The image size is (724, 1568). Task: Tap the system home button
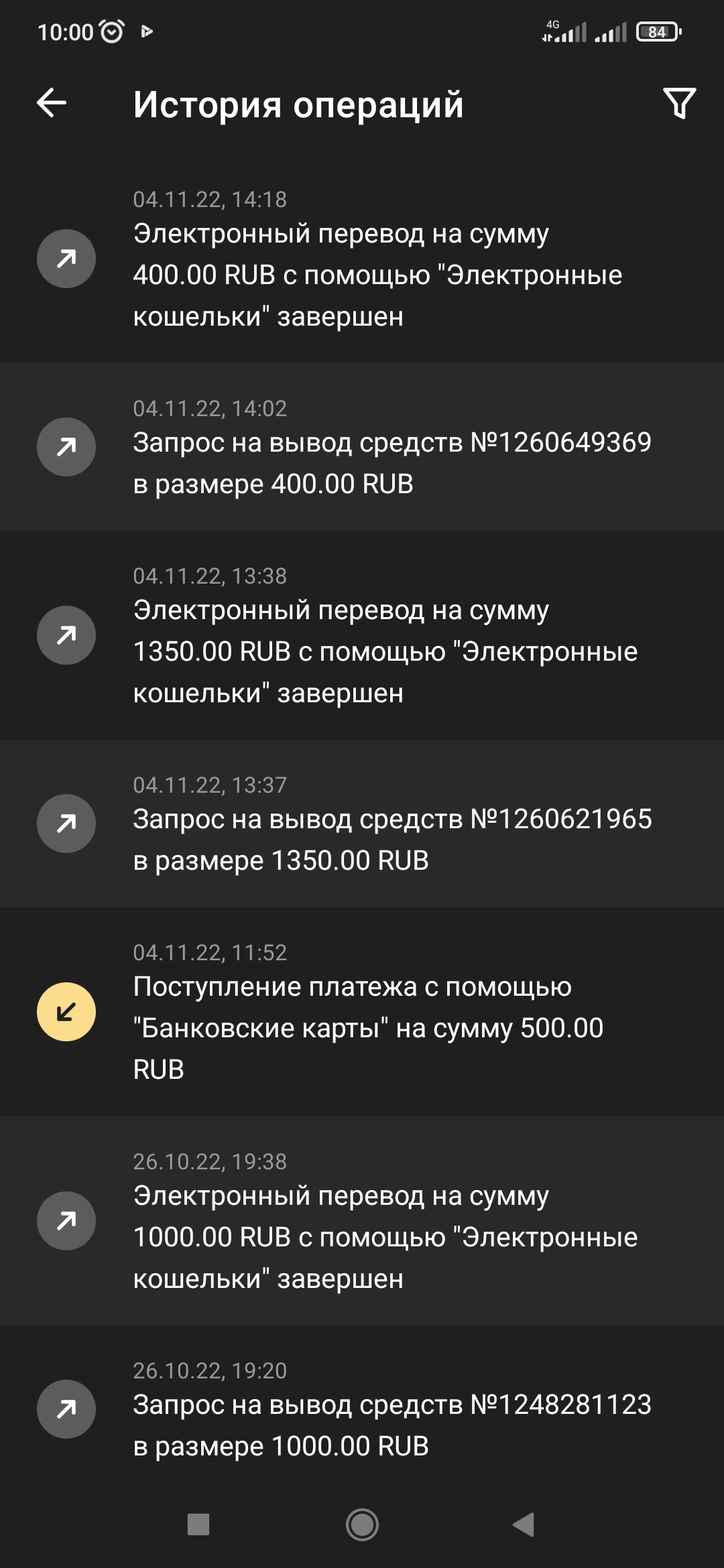click(x=362, y=1524)
